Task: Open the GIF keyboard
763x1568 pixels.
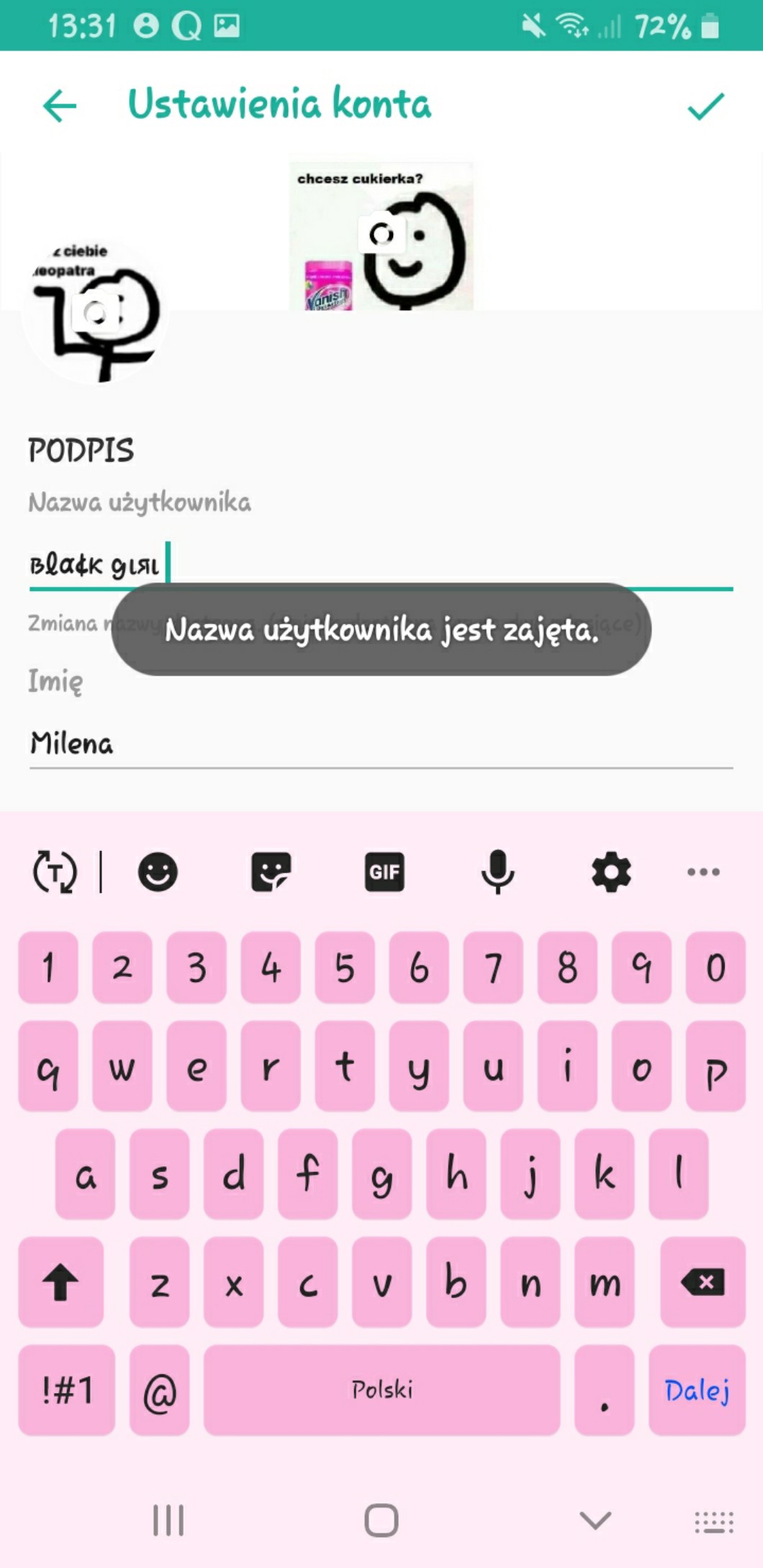Action: pos(384,872)
